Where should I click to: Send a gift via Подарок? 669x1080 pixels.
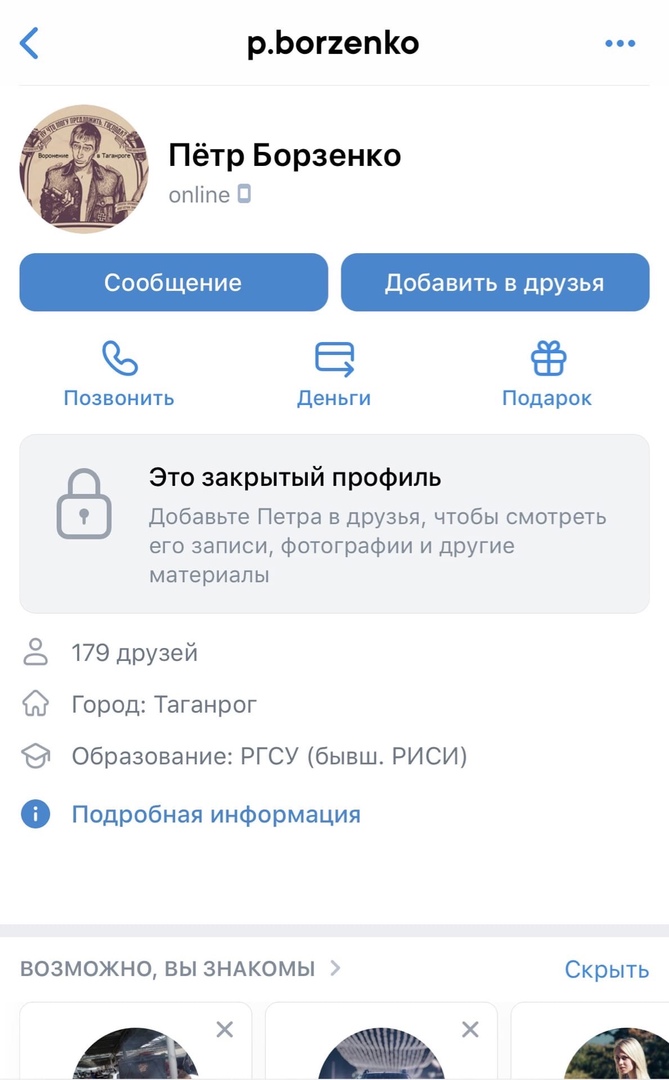coord(547,374)
